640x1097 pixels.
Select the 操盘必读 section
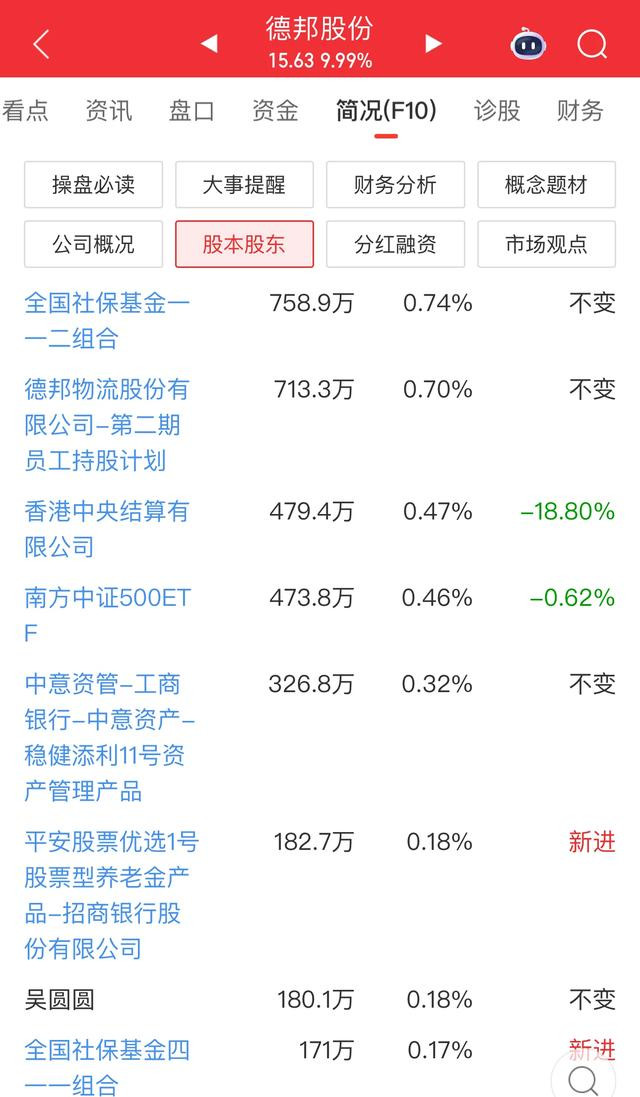pos(93,185)
